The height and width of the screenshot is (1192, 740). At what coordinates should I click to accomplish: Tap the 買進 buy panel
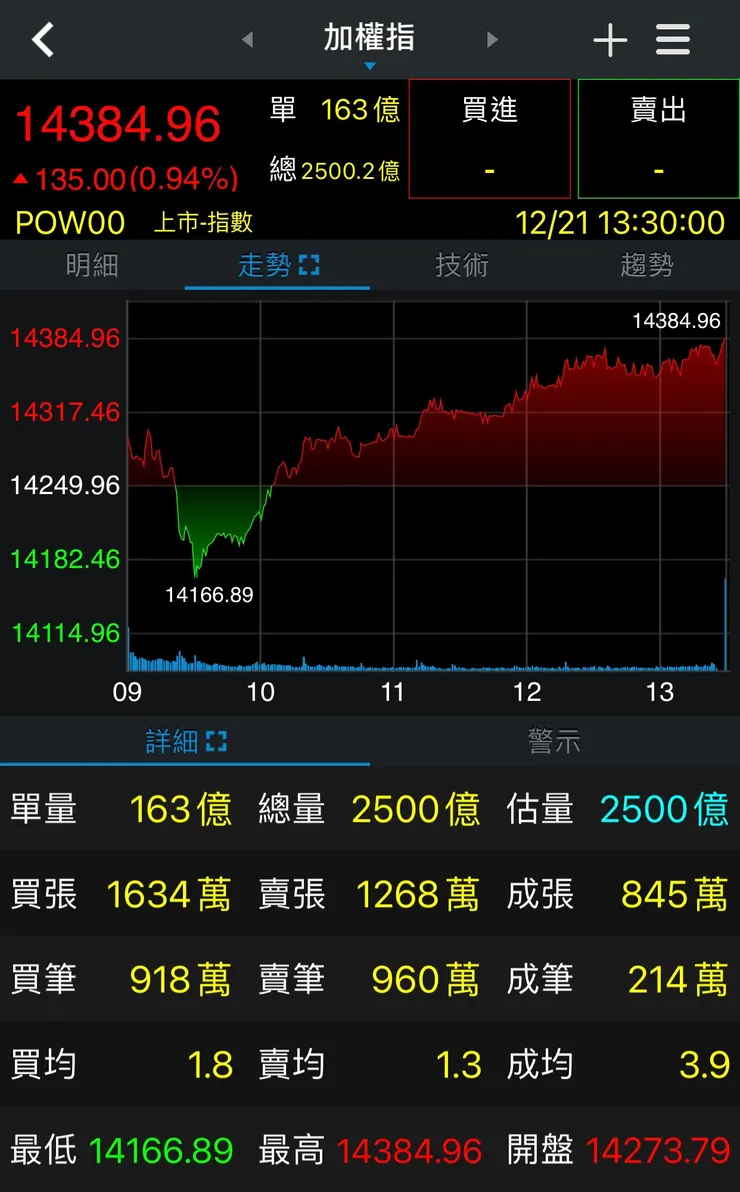489,139
